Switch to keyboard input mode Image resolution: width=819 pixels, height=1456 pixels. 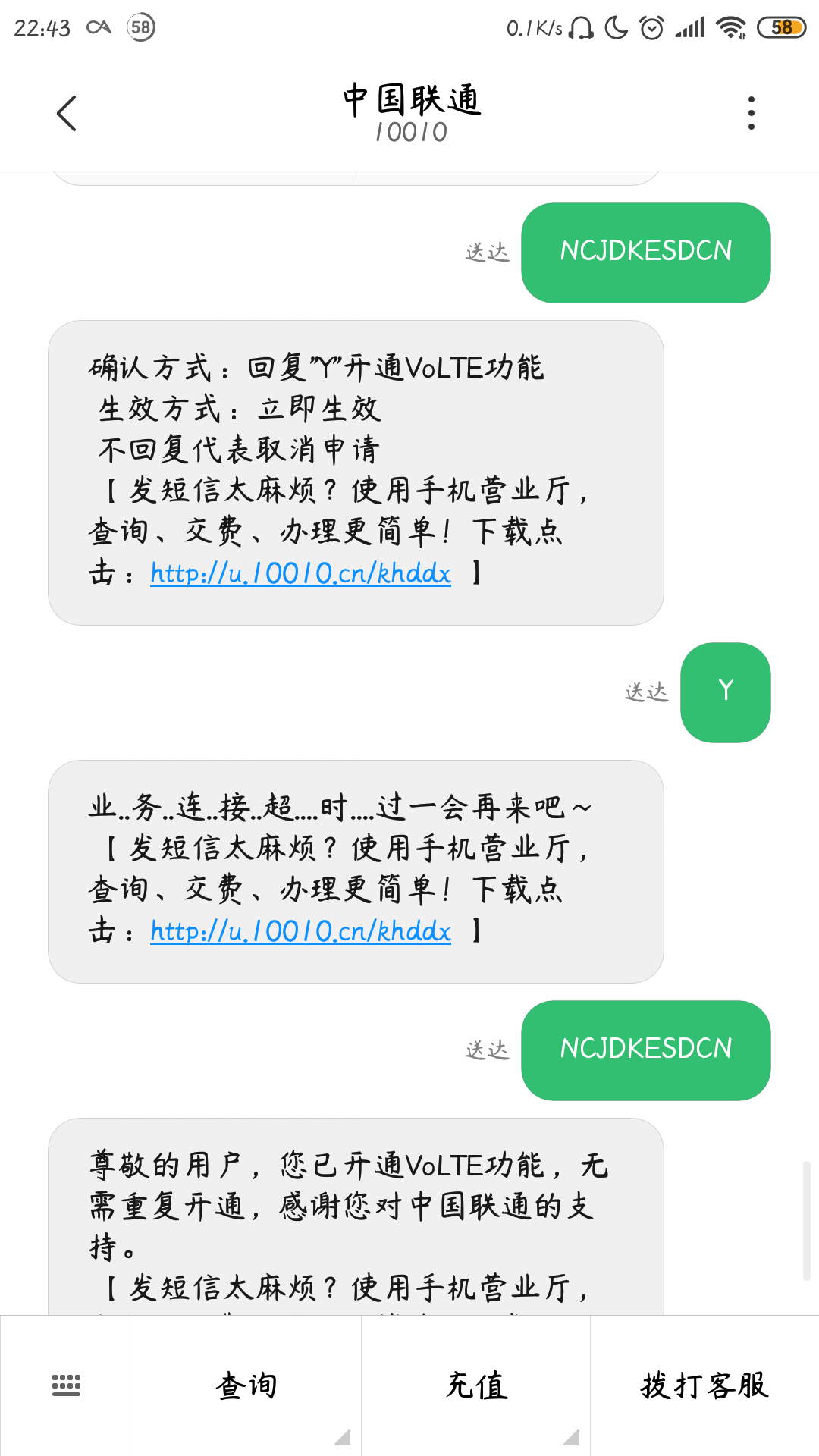click(66, 1385)
